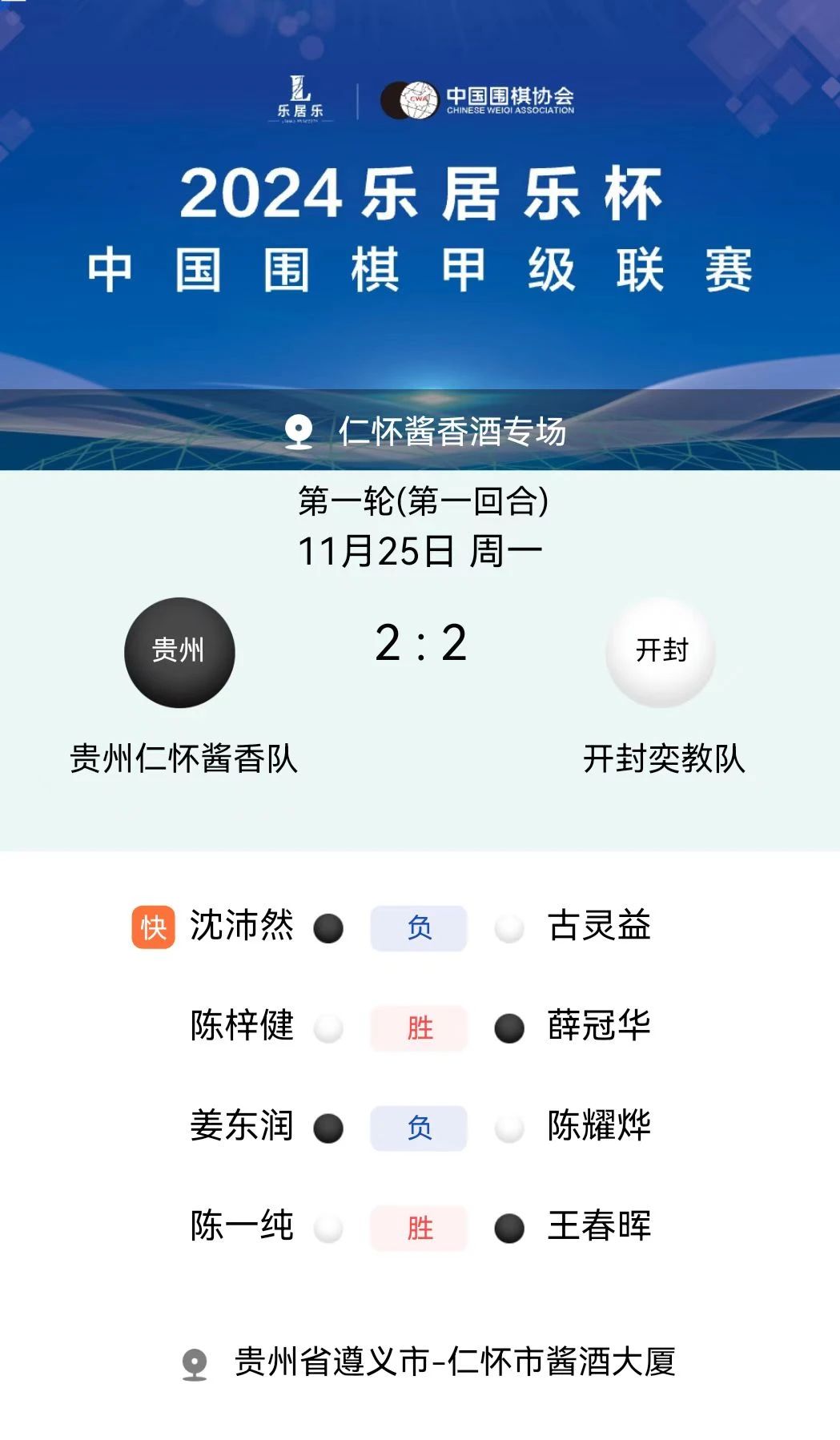Expand the 姜东润 versus 陈耀烨 match row
The image size is (840, 1440).
pyautogui.click(x=420, y=1128)
